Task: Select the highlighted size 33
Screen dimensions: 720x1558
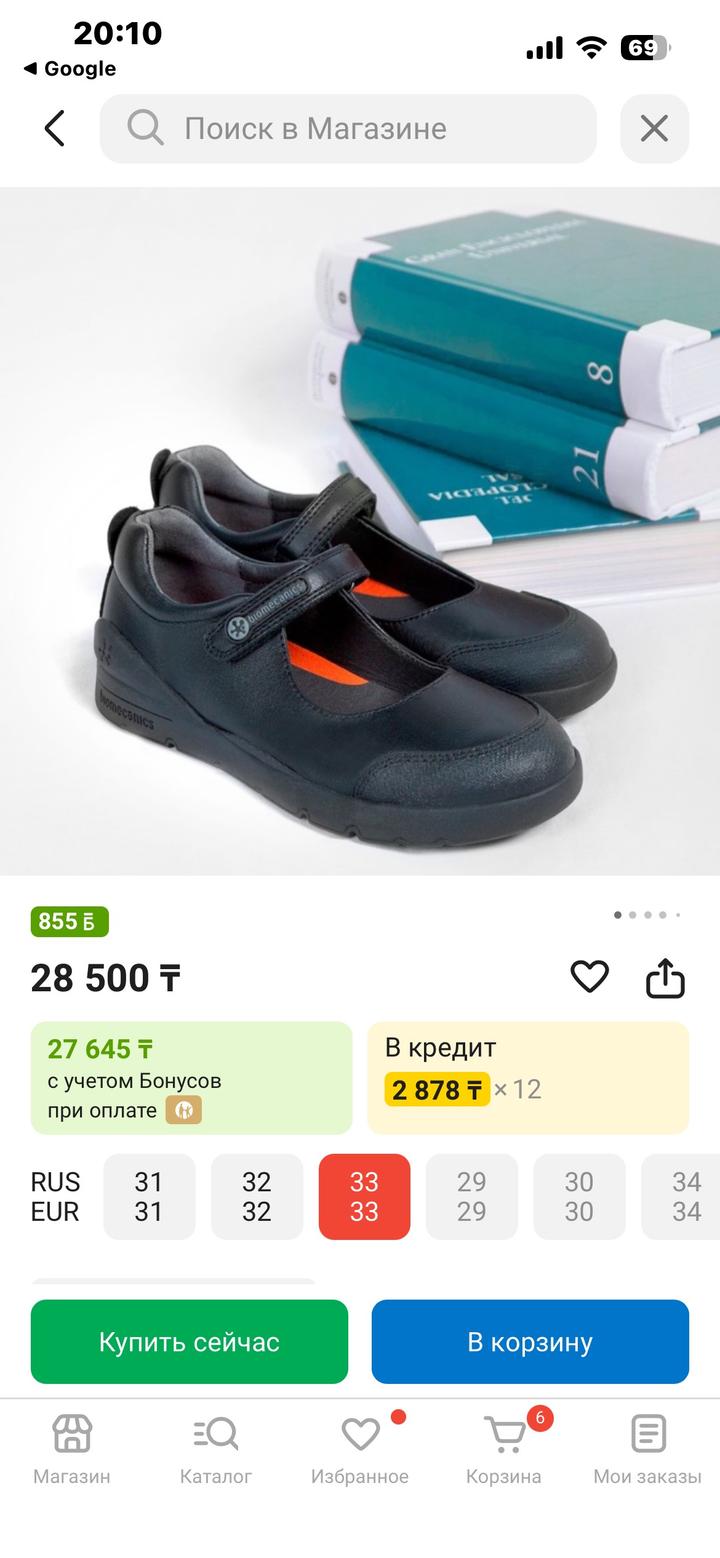Action: (x=364, y=1197)
